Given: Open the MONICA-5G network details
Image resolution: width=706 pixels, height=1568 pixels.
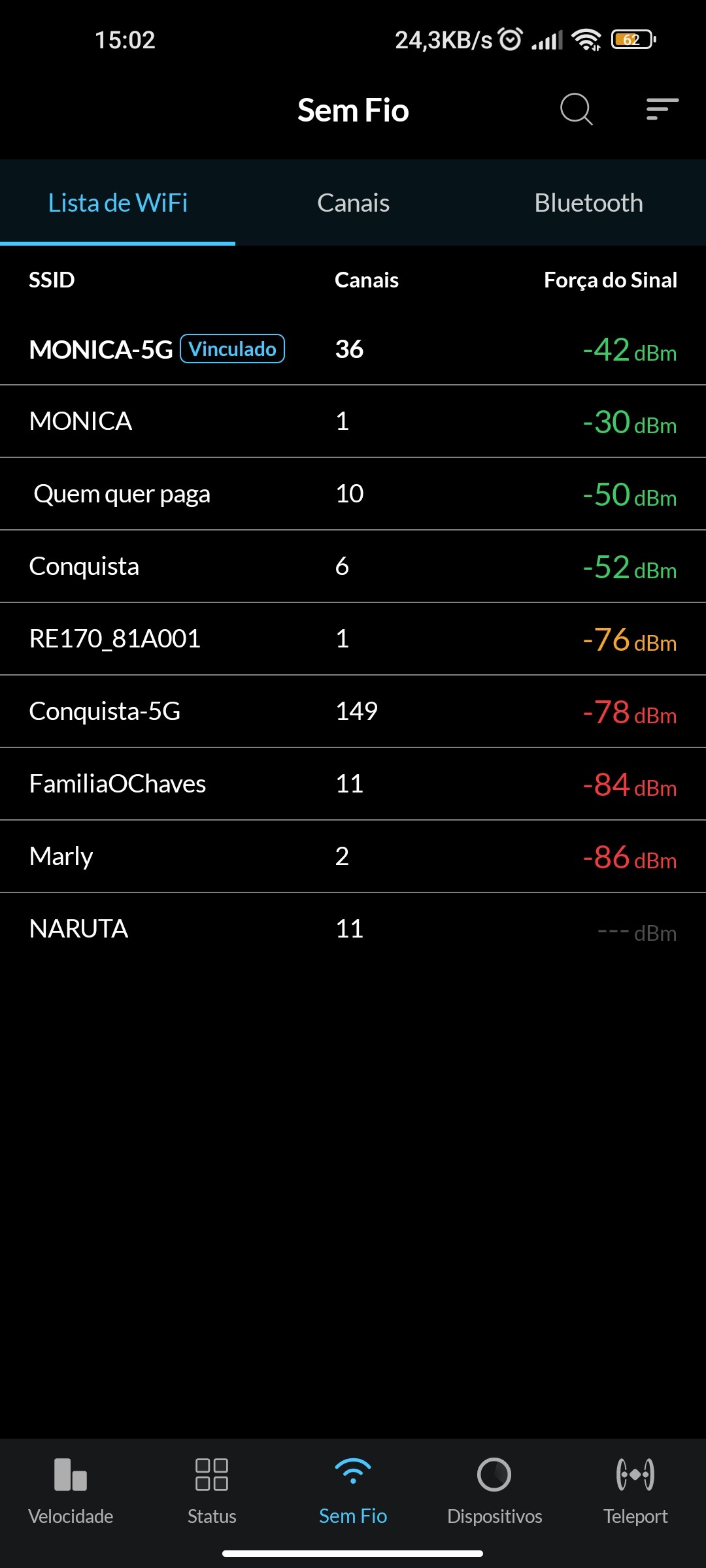Looking at the screenshot, I should 353,350.
